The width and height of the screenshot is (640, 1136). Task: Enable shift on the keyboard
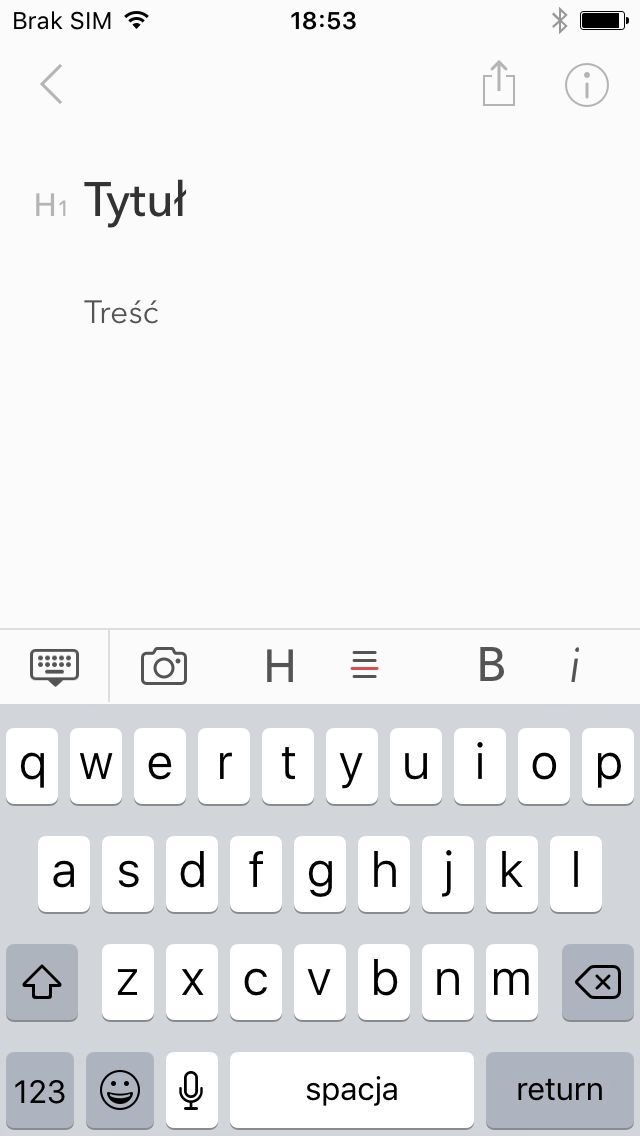pyautogui.click(x=41, y=982)
